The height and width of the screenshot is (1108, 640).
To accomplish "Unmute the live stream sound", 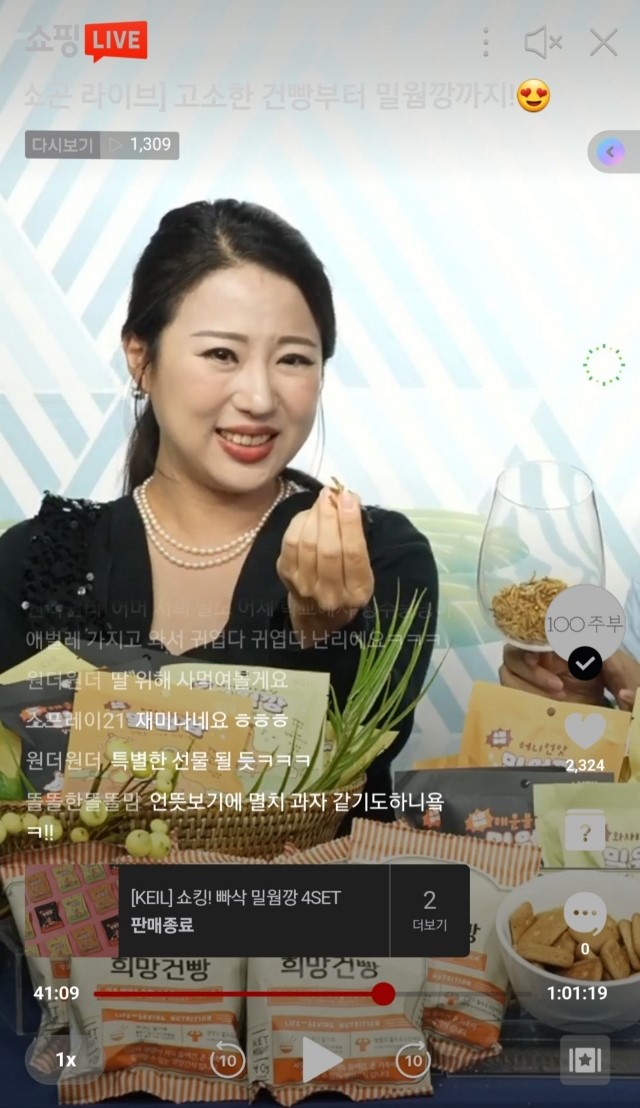I will pos(543,42).
